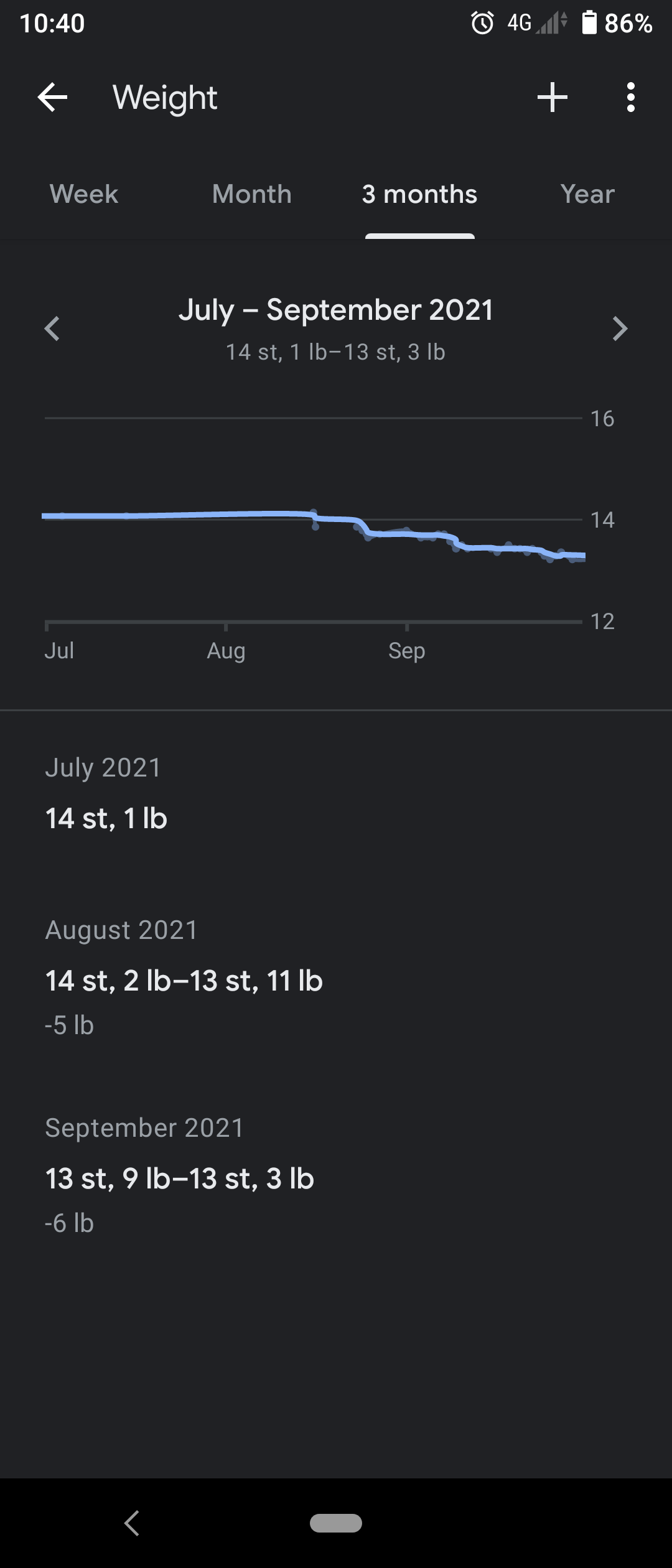The image size is (672, 1568).
Task: Switch to the Month view
Action: [251, 194]
